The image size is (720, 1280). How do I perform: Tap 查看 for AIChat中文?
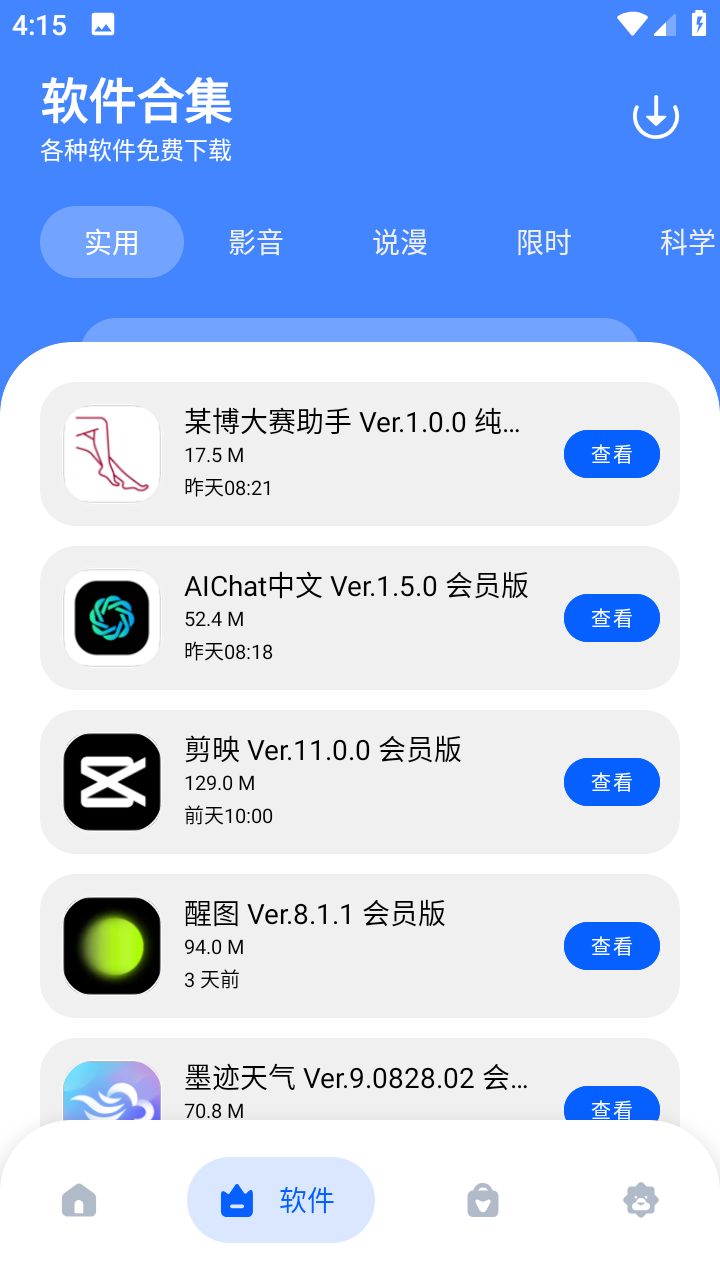click(x=611, y=617)
